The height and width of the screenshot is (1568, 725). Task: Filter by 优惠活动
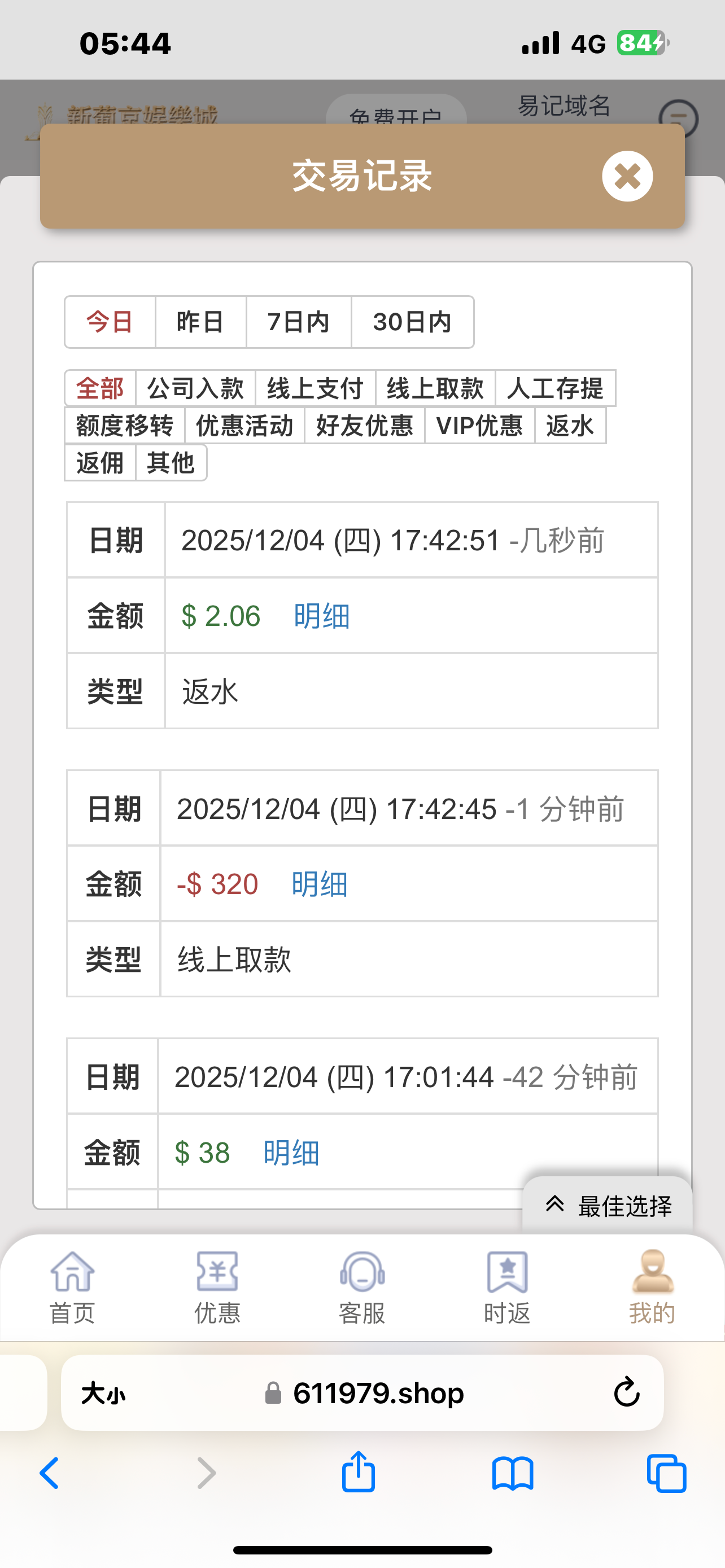click(x=244, y=426)
